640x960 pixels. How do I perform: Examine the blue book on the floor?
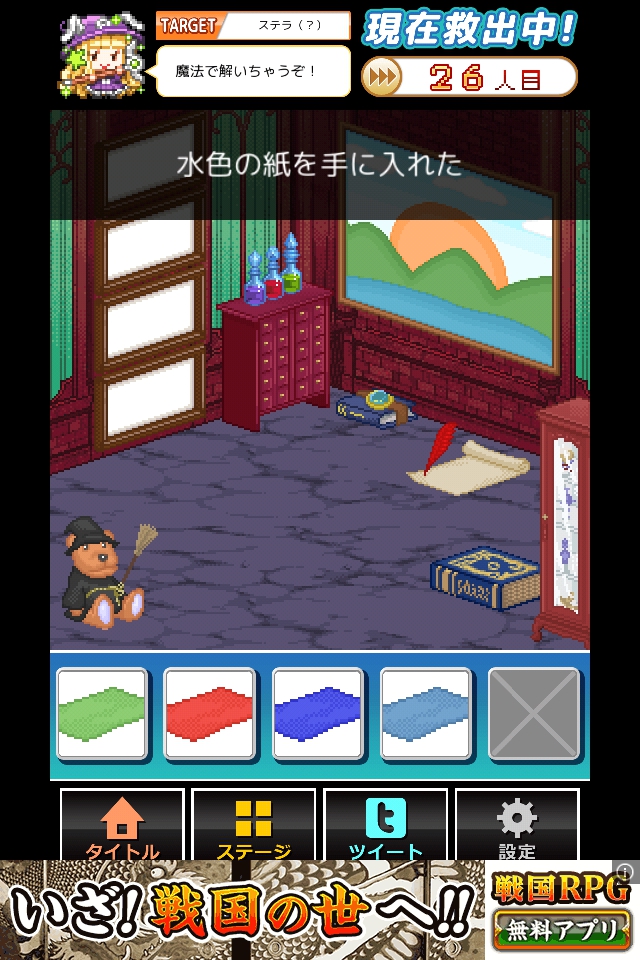485,579
